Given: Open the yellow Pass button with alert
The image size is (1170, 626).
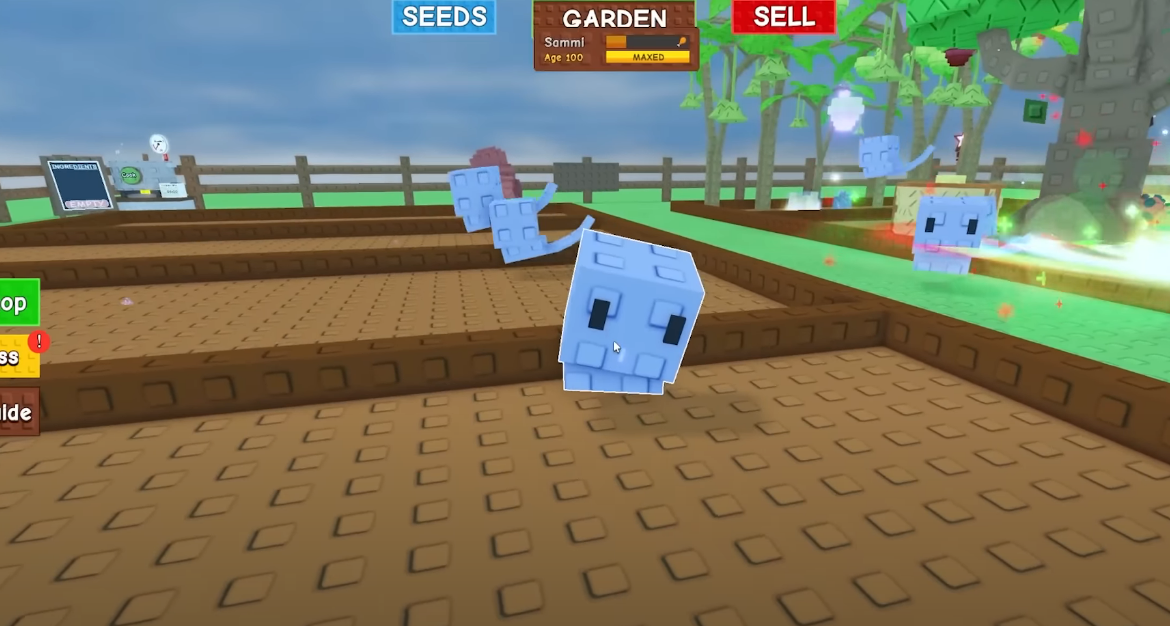Looking at the screenshot, I should (16, 357).
